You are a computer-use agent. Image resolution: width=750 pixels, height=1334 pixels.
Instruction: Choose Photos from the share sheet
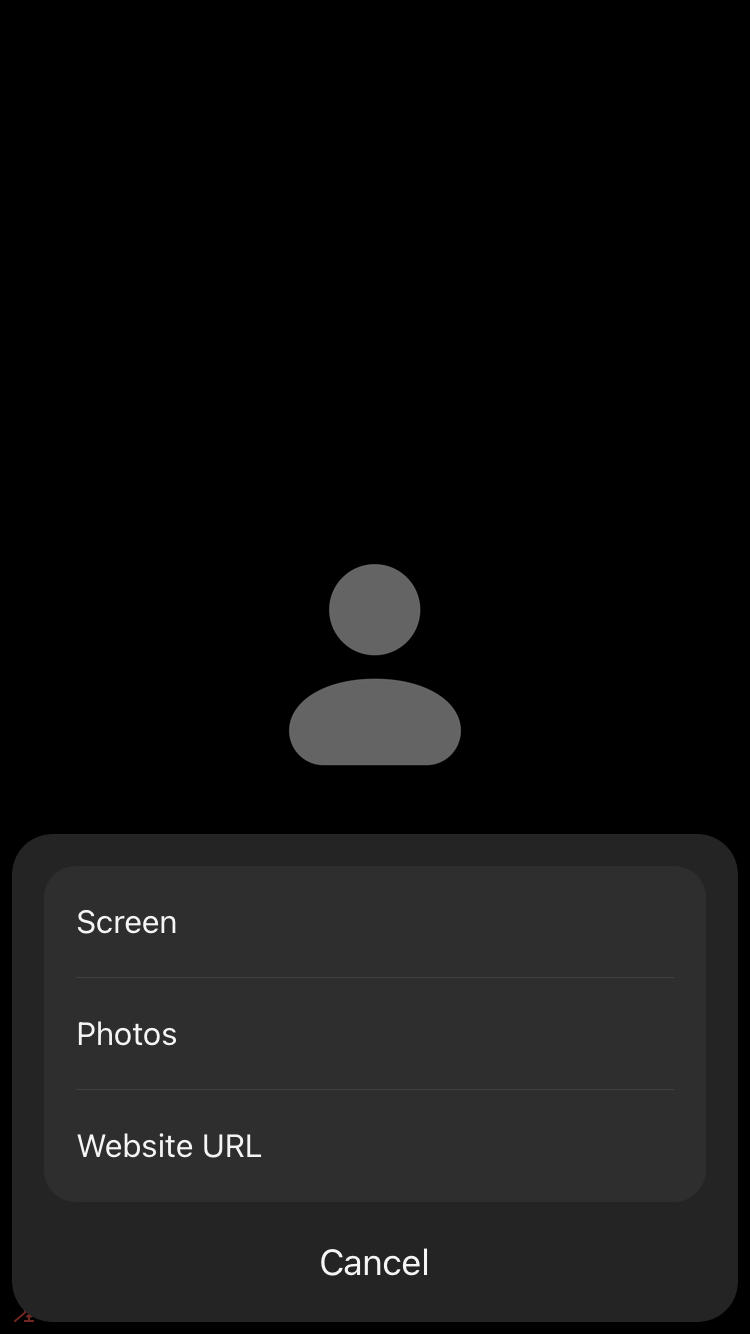click(x=375, y=1034)
